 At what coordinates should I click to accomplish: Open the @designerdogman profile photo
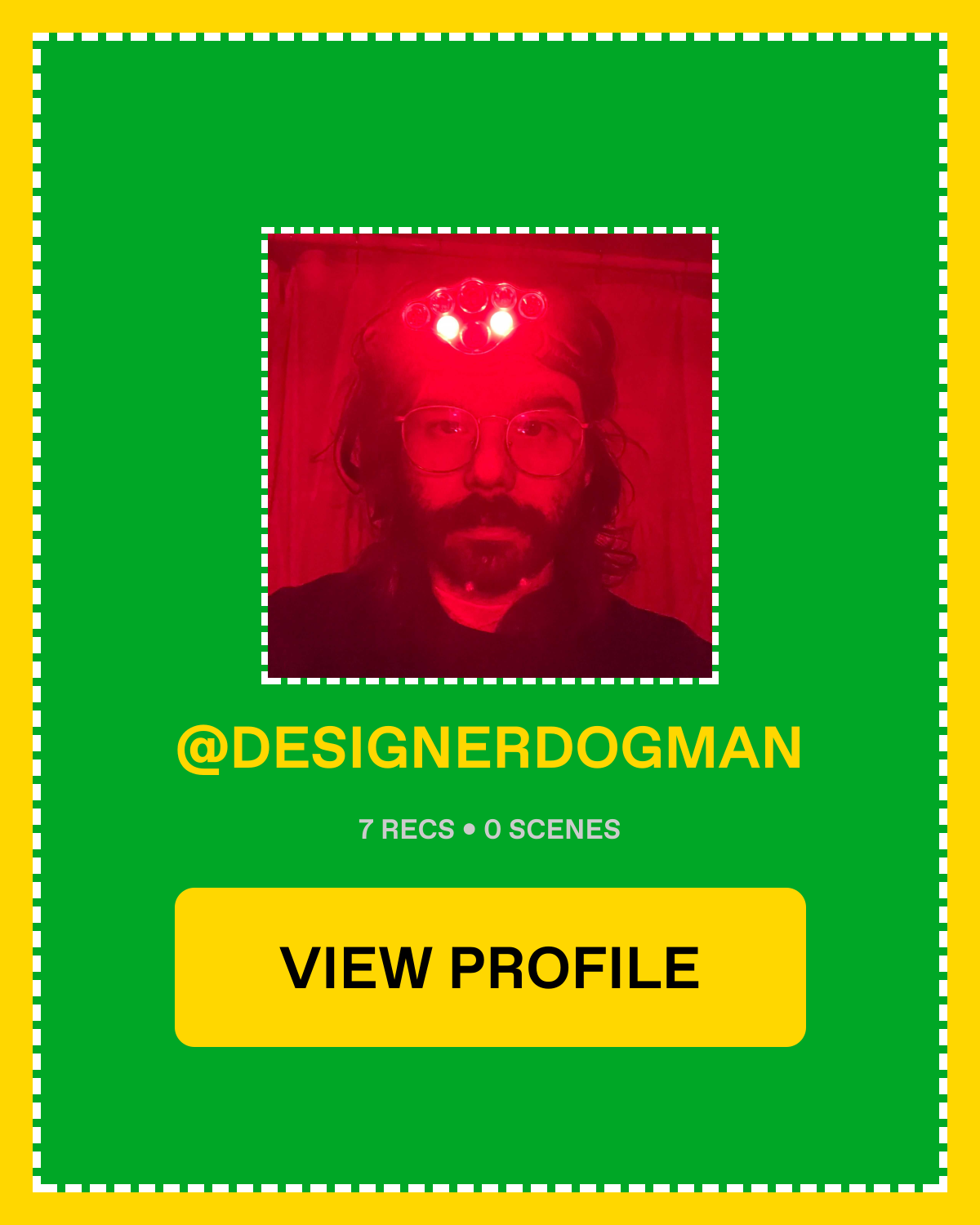[x=490, y=456]
